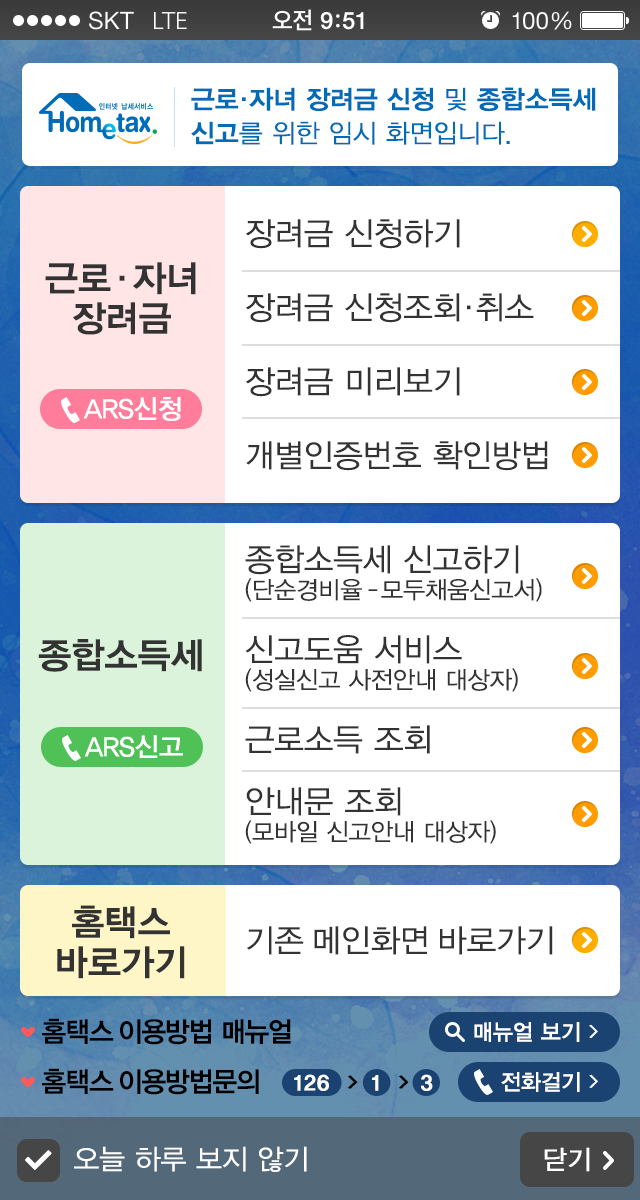This screenshot has height=1200, width=640.
Task: Uncheck 오늘 하루 보지 않기
Action: [38, 1160]
